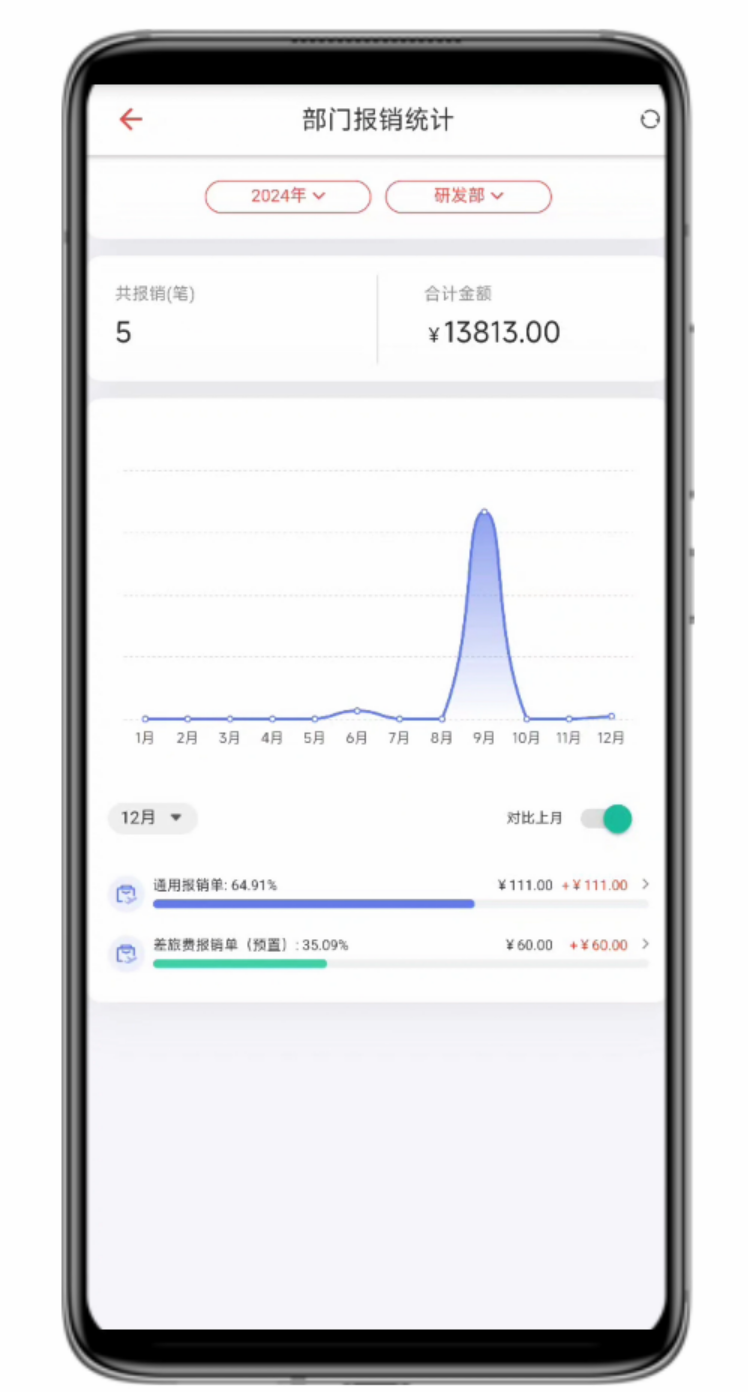Open the 12月 month selector

tap(152, 818)
